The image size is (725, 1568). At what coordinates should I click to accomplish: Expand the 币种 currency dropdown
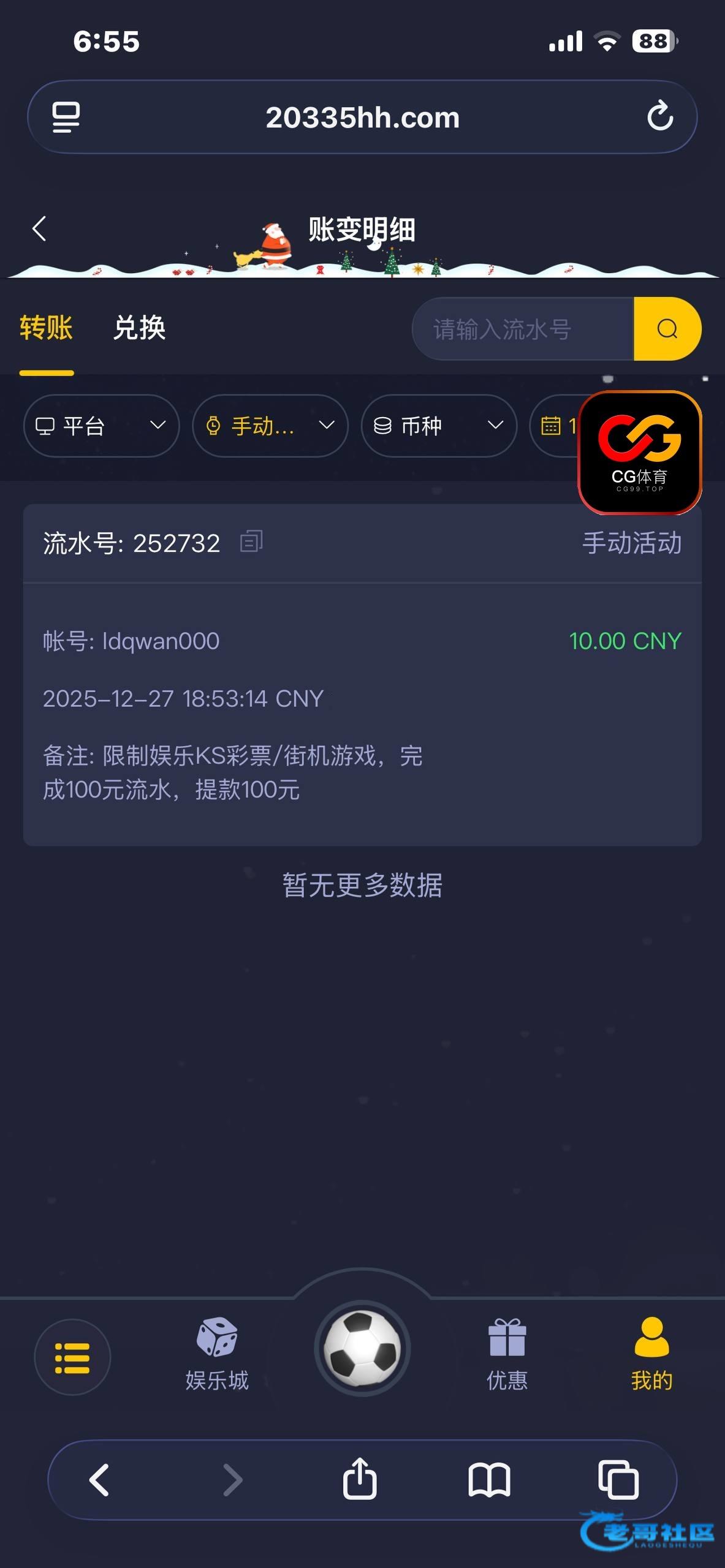[438, 426]
